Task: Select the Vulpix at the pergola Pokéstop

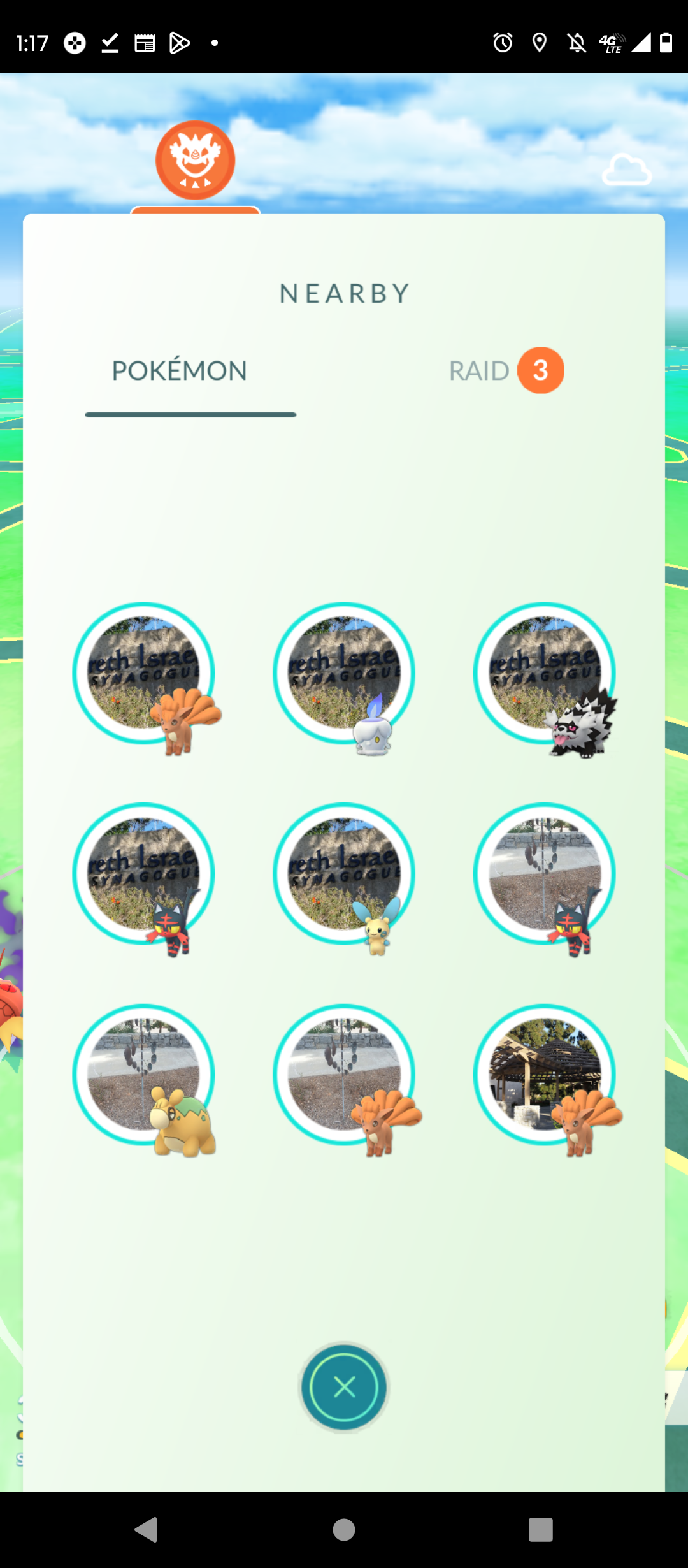Action: point(545,1078)
